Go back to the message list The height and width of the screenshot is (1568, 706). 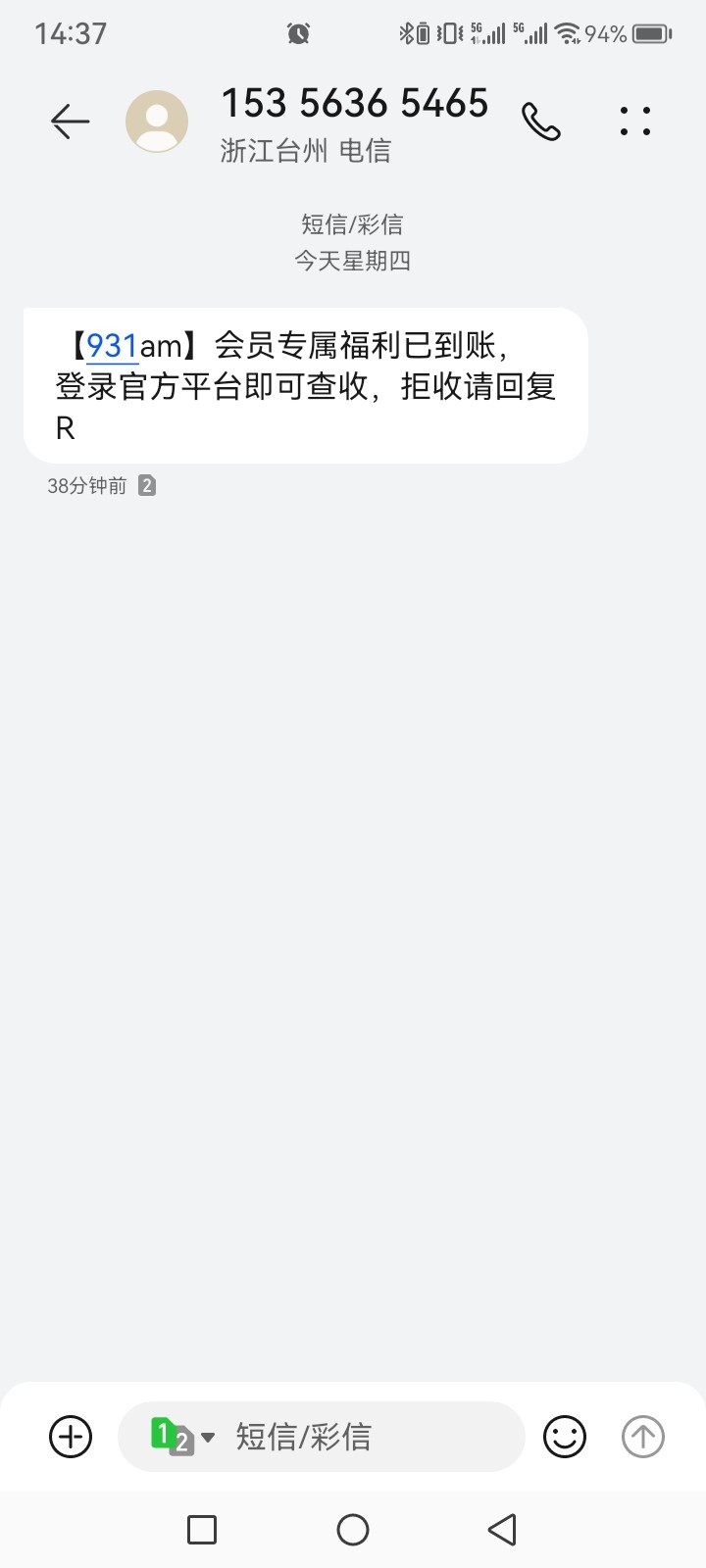click(70, 122)
